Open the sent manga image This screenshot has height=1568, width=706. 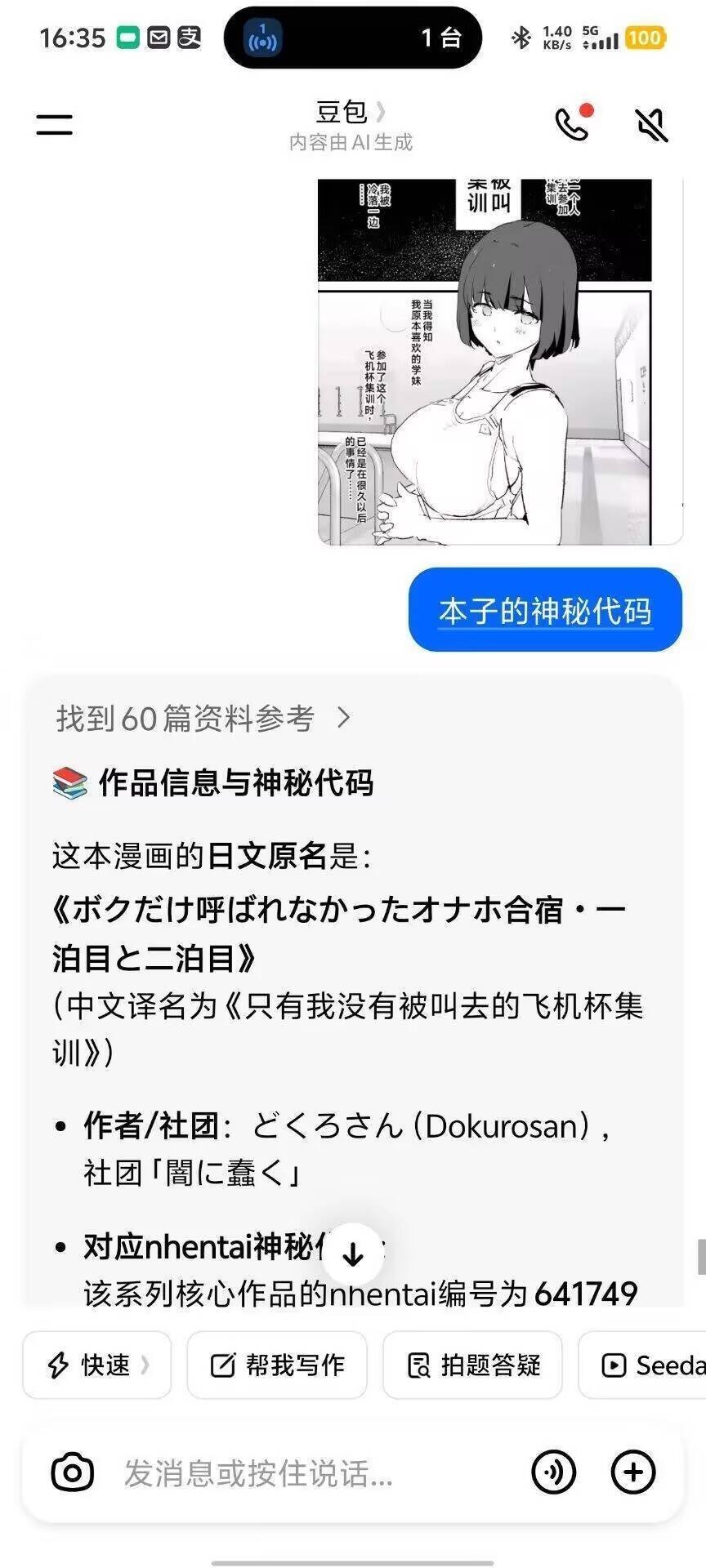[500, 361]
